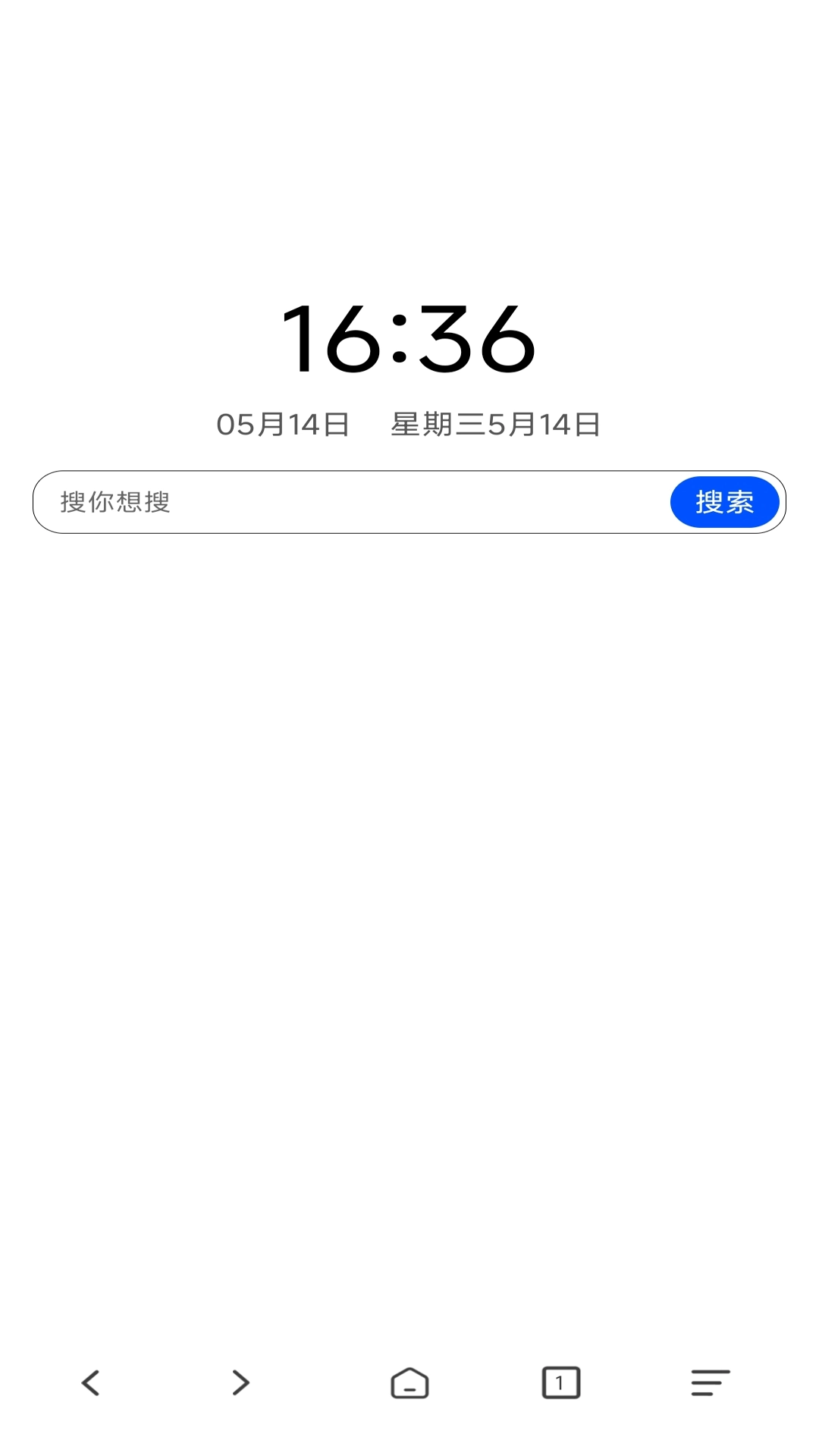Screen dimensions: 819x1456
Task: Select the home icon in bottom bar
Action: point(409,1382)
